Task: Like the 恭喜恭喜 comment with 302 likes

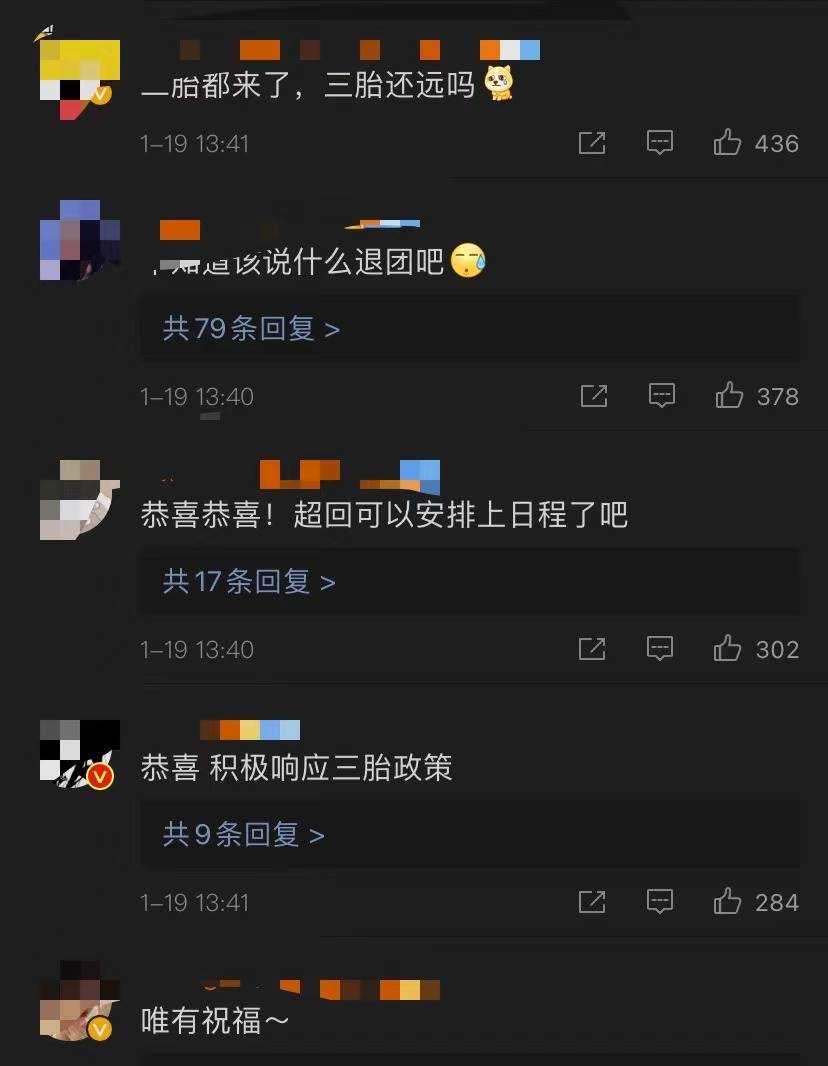Action: click(x=727, y=649)
